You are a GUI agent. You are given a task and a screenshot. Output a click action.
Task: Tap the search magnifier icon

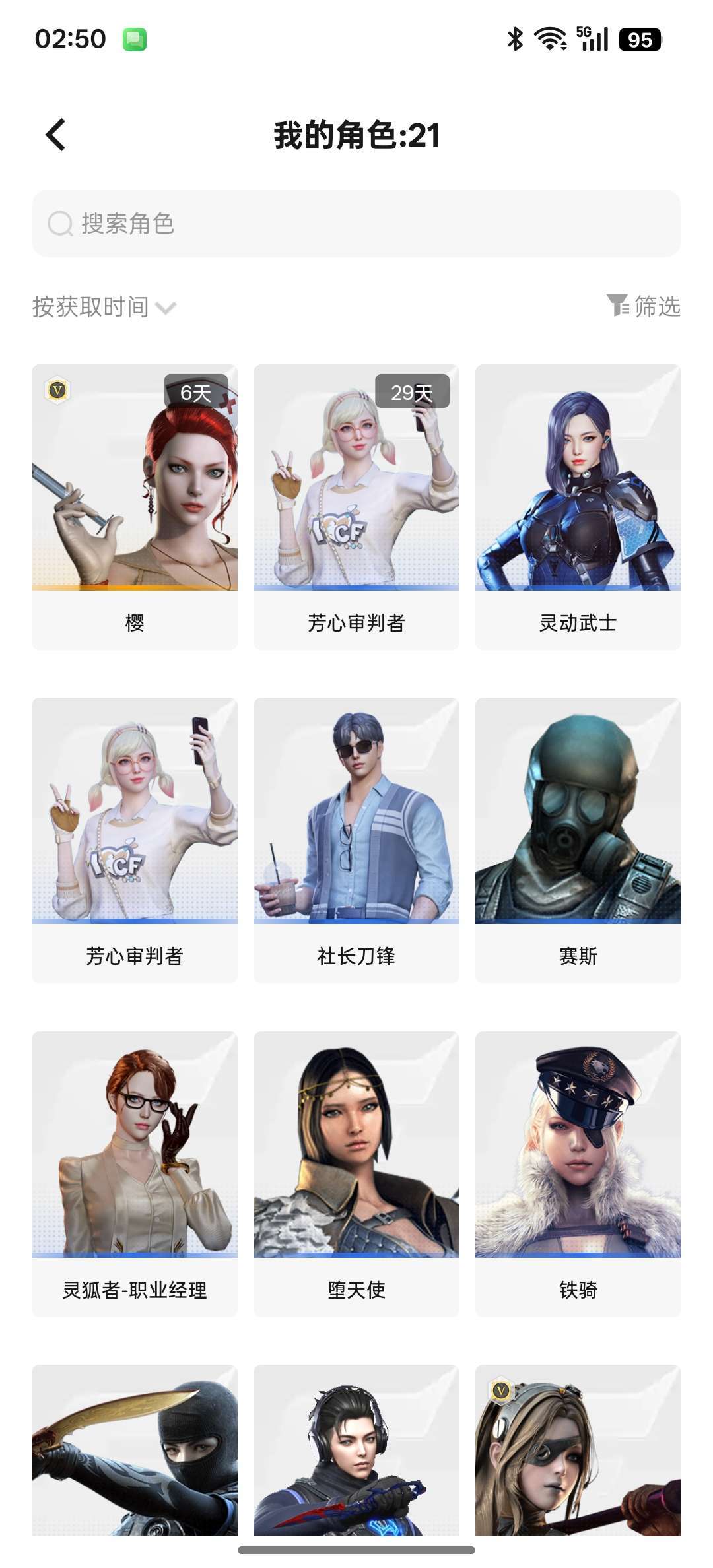pos(59,224)
